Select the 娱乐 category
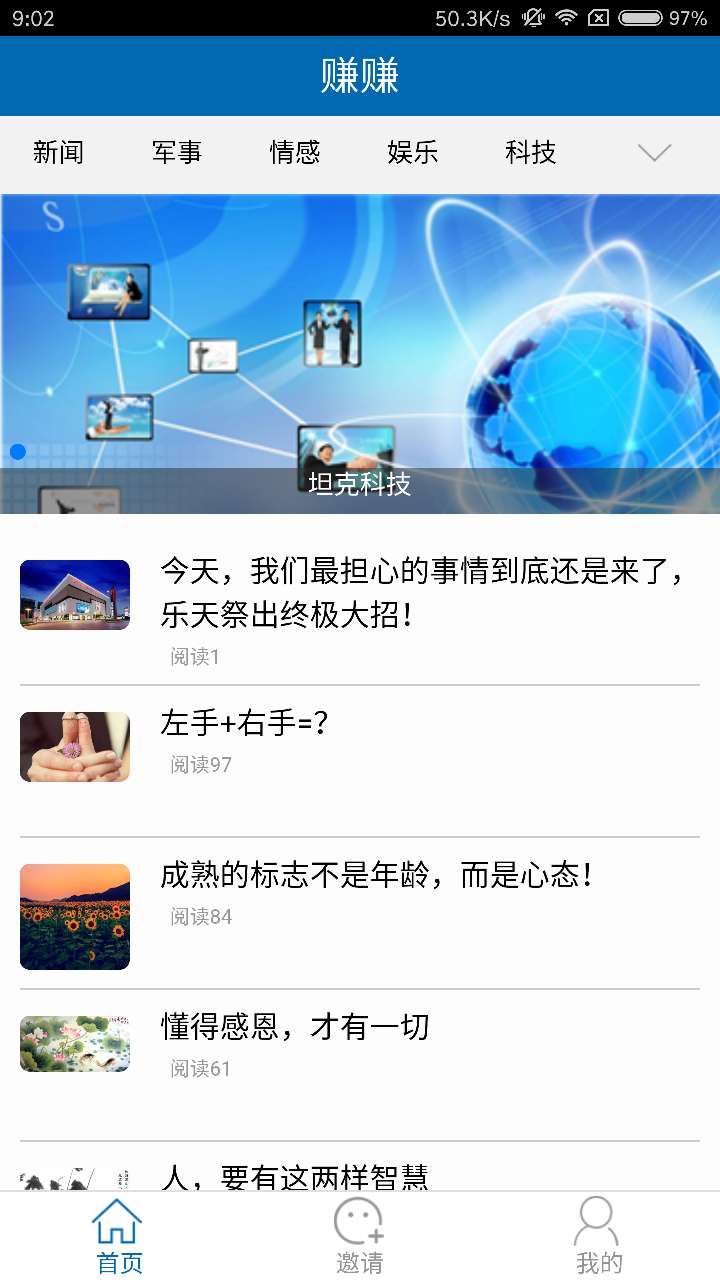720x1280 pixels. click(411, 152)
